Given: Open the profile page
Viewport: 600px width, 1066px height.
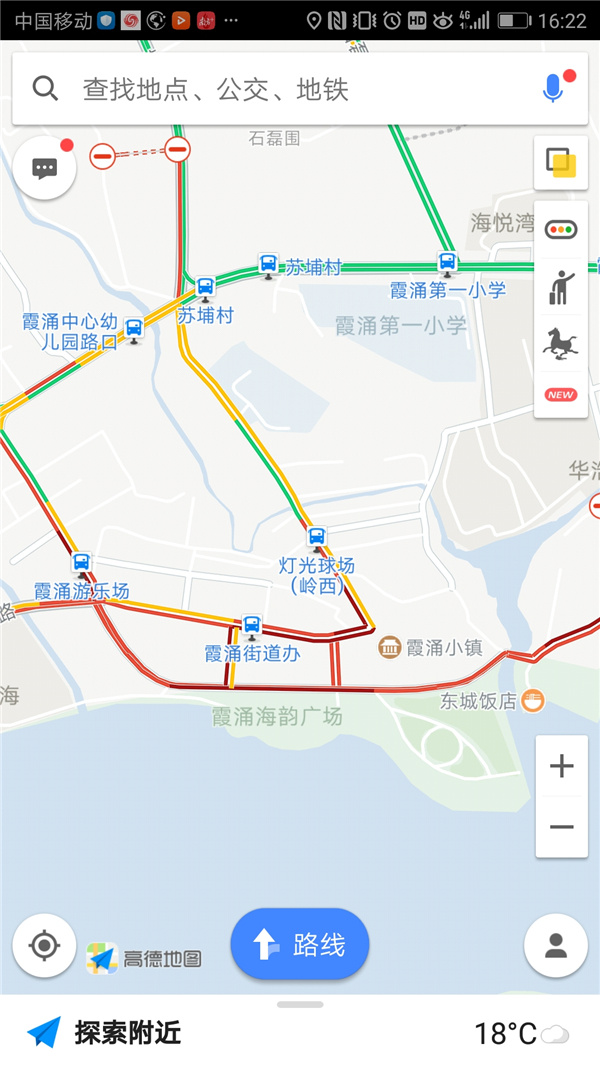Looking at the screenshot, I should [556, 946].
